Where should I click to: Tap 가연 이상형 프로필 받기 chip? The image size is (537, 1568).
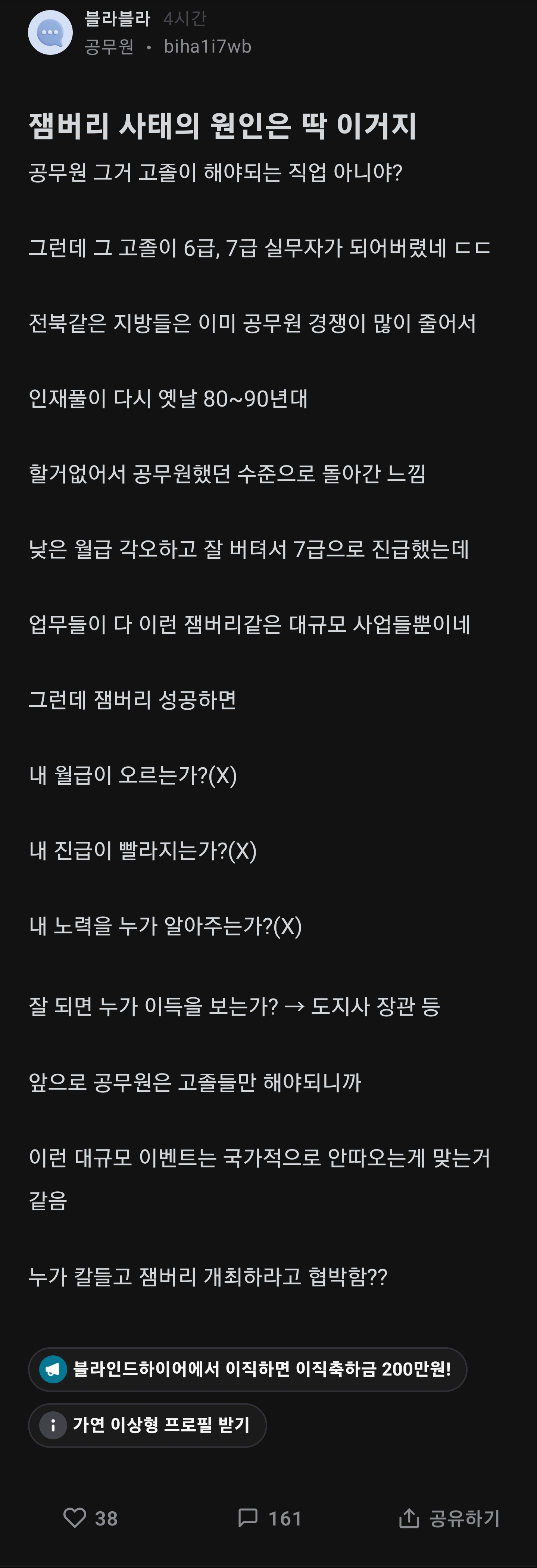[x=147, y=1425]
